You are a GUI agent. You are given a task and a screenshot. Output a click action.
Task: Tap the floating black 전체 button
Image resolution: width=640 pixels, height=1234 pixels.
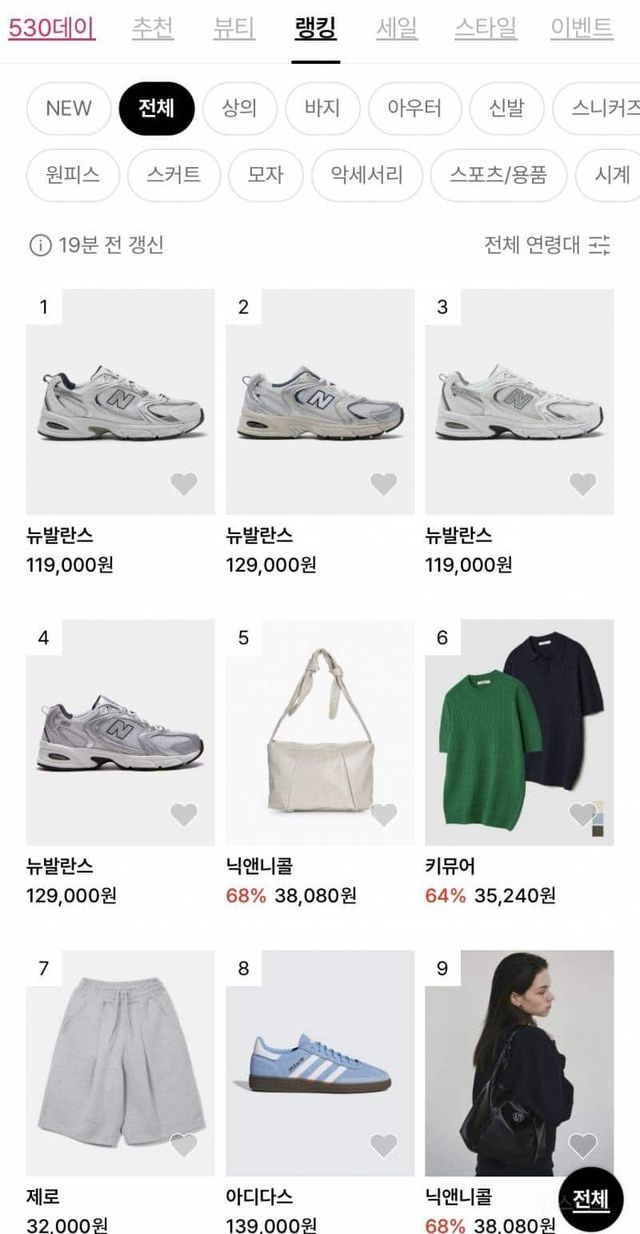(x=590, y=1199)
